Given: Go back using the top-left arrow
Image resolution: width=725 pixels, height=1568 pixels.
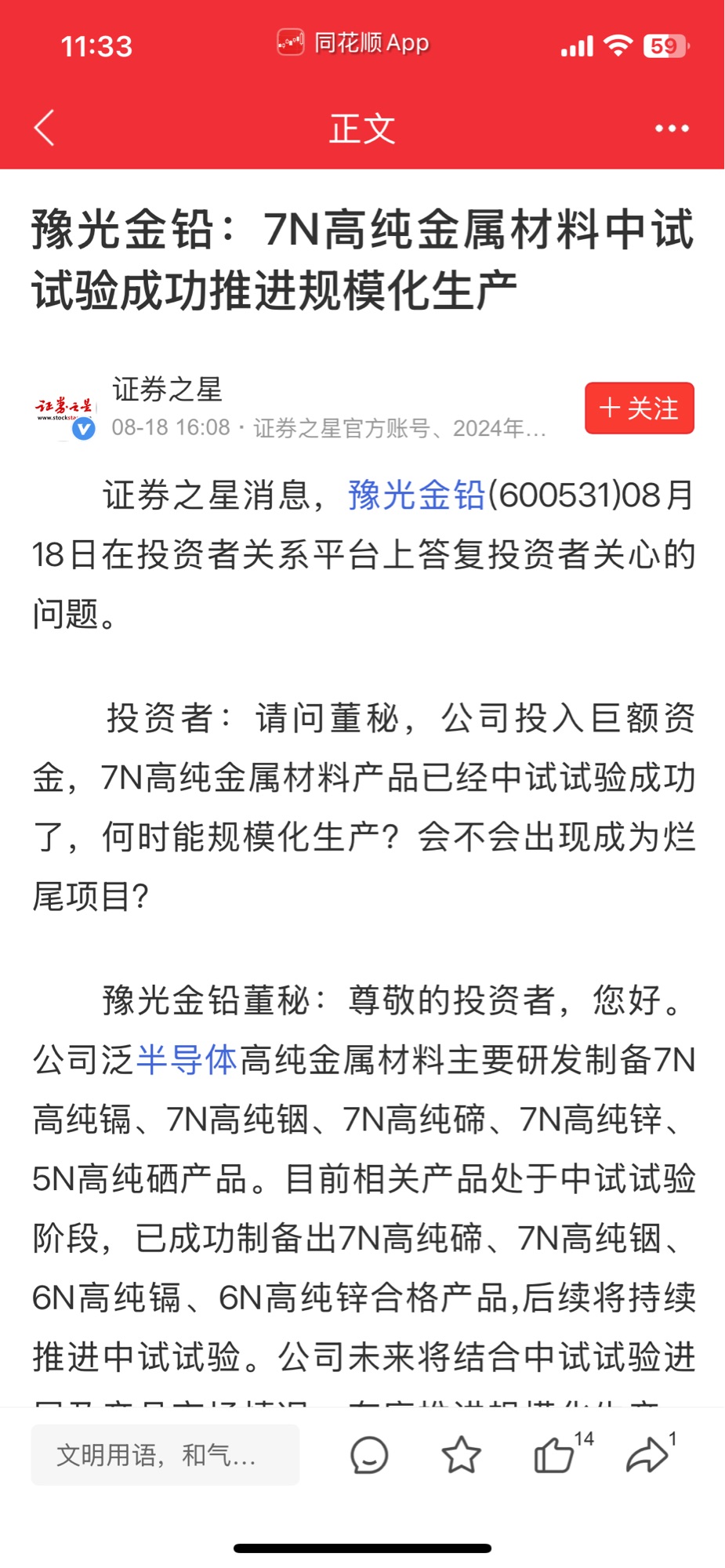Looking at the screenshot, I should [x=45, y=128].
